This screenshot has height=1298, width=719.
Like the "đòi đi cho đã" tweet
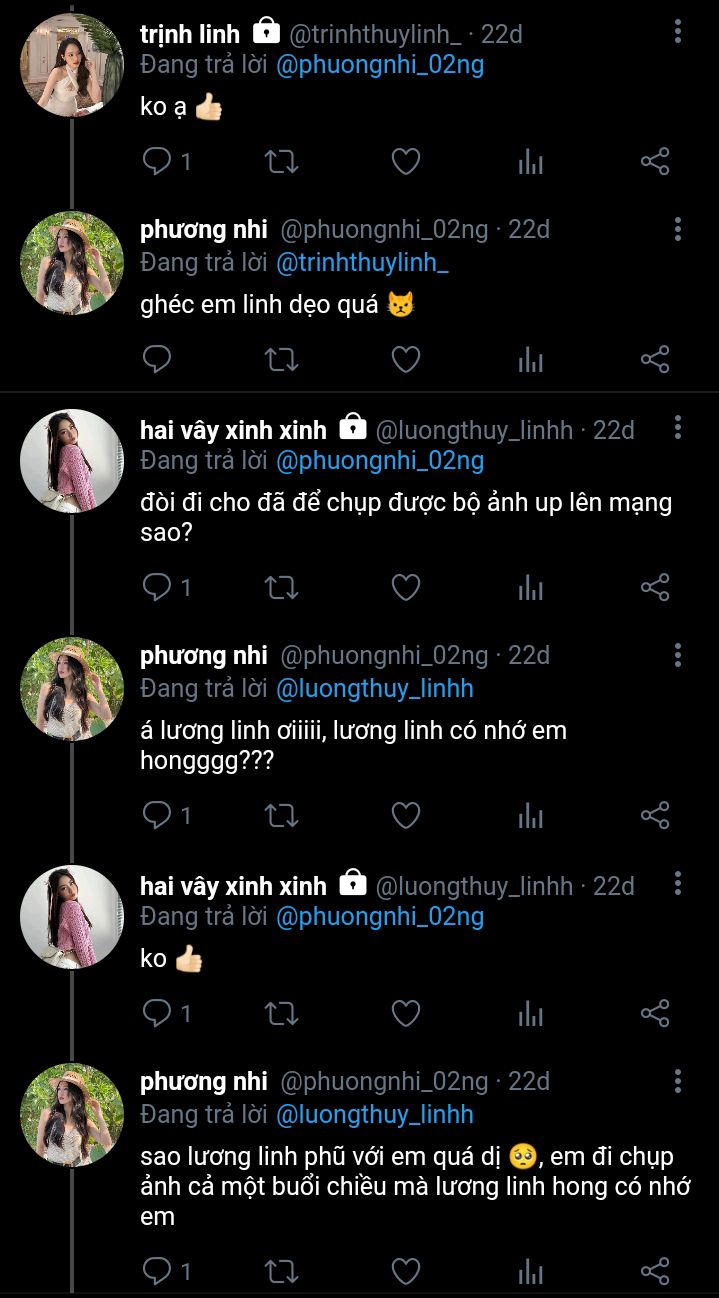(x=405, y=587)
